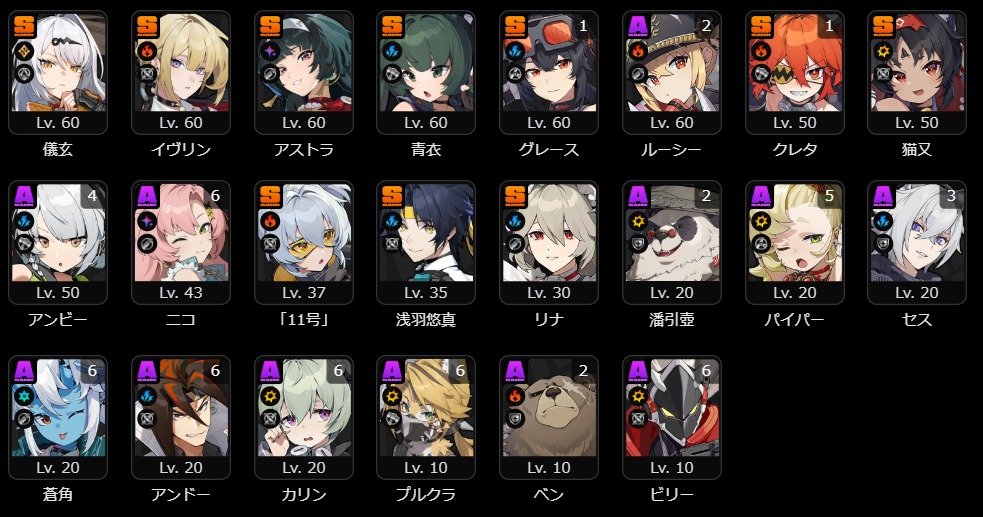This screenshot has height=517, width=983.
Task: Open the カリン character card
Action: click(303, 417)
